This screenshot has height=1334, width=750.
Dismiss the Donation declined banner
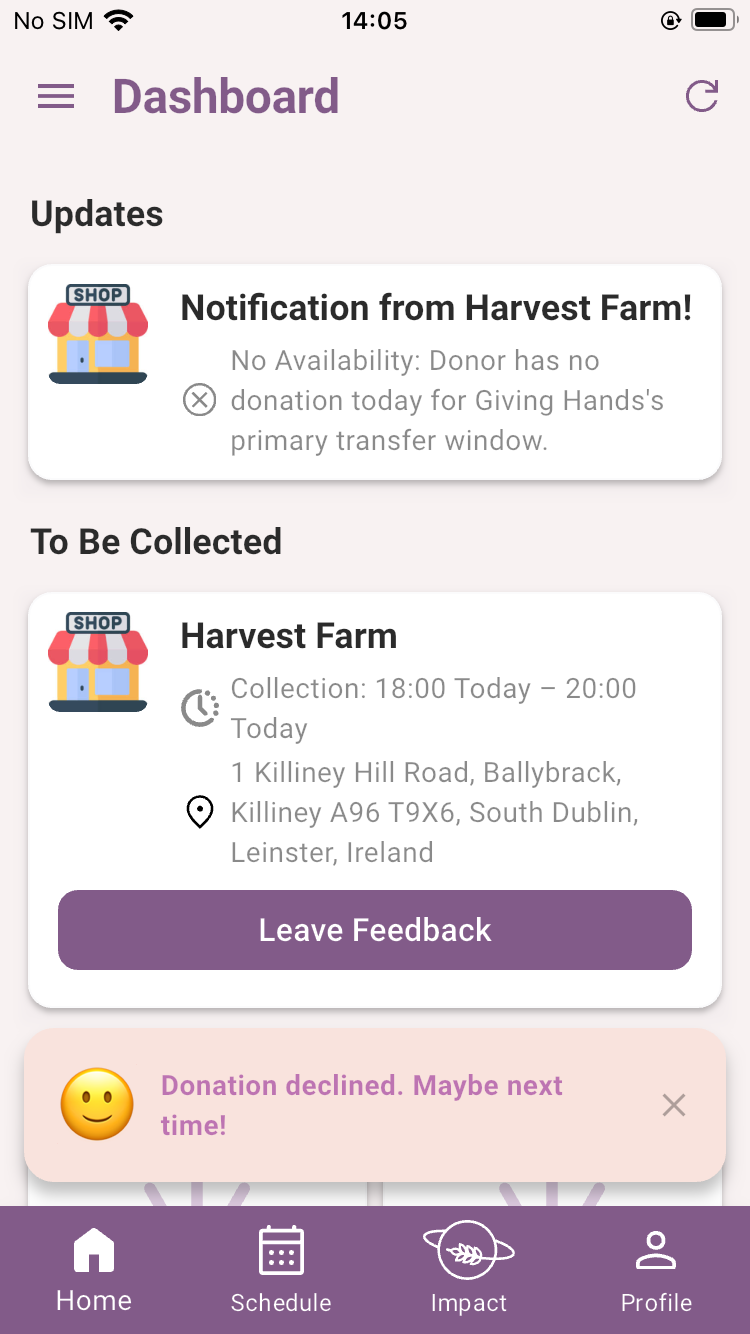[x=674, y=1105]
